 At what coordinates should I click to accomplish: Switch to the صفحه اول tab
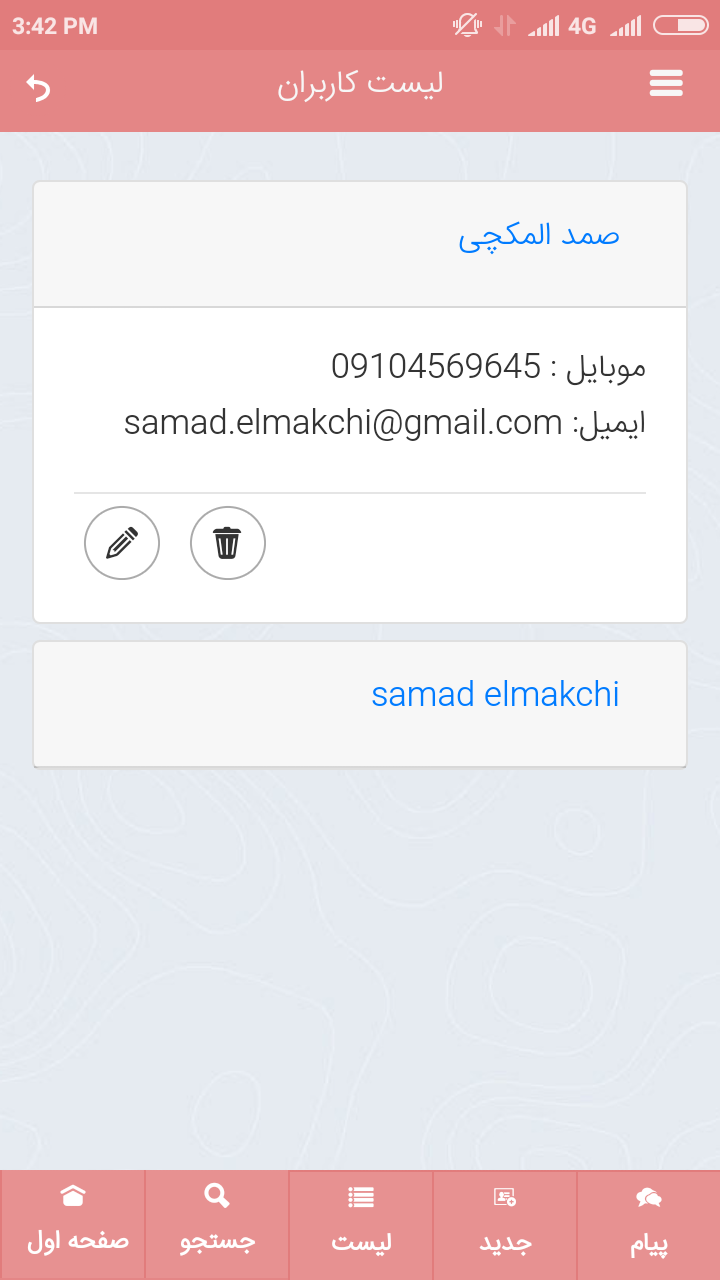pyautogui.click(x=73, y=1224)
